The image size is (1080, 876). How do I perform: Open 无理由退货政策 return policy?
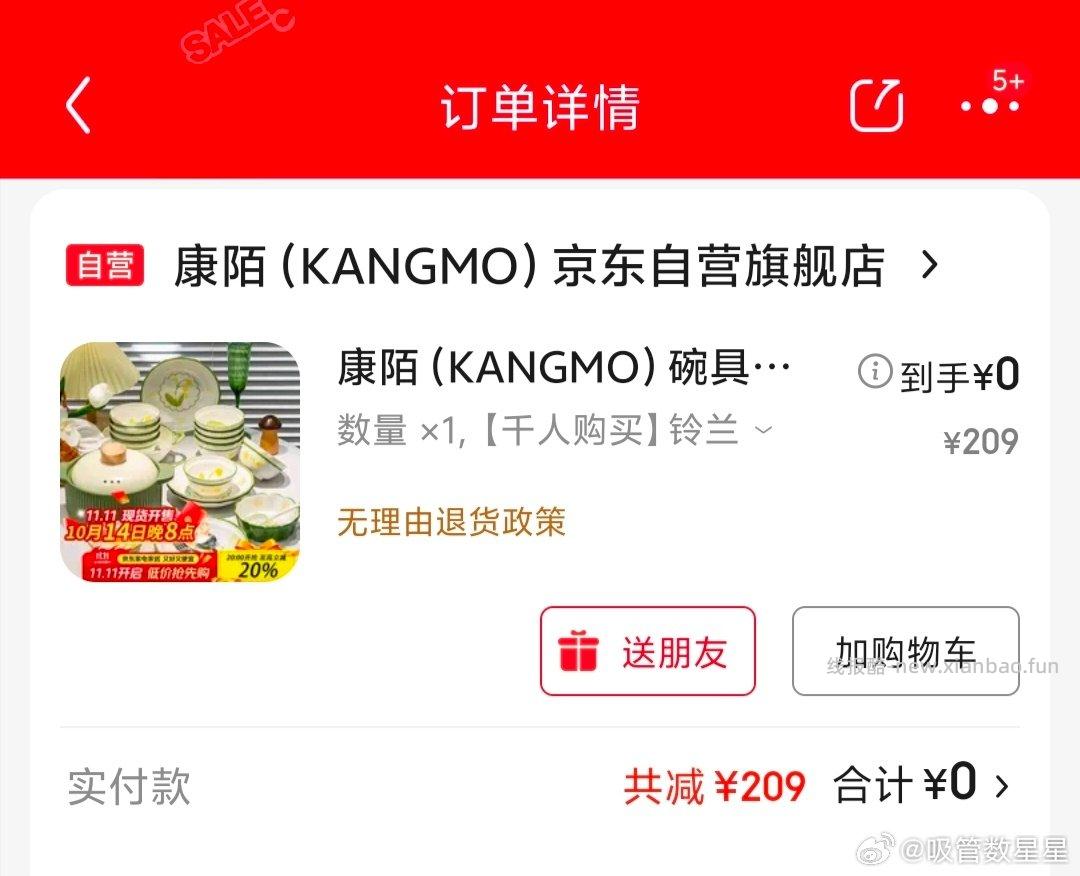click(x=452, y=521)
